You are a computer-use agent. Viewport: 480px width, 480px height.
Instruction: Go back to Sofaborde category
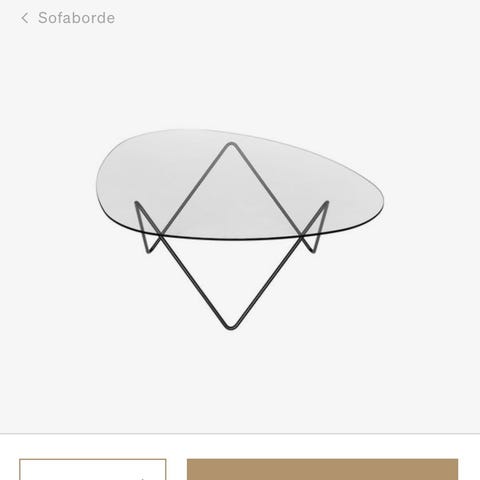[68, 18]
